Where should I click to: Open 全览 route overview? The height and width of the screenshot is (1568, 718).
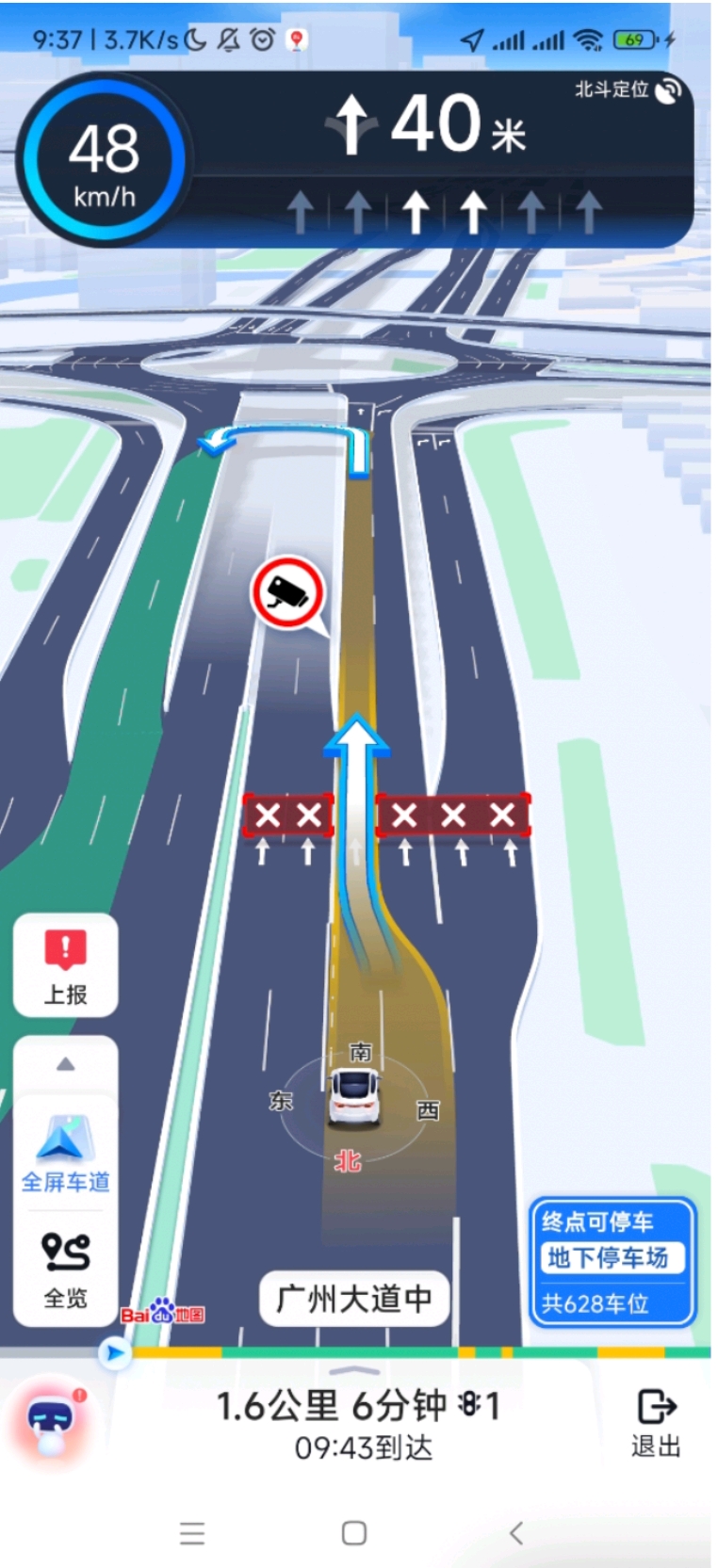[x=65, y=1269]
